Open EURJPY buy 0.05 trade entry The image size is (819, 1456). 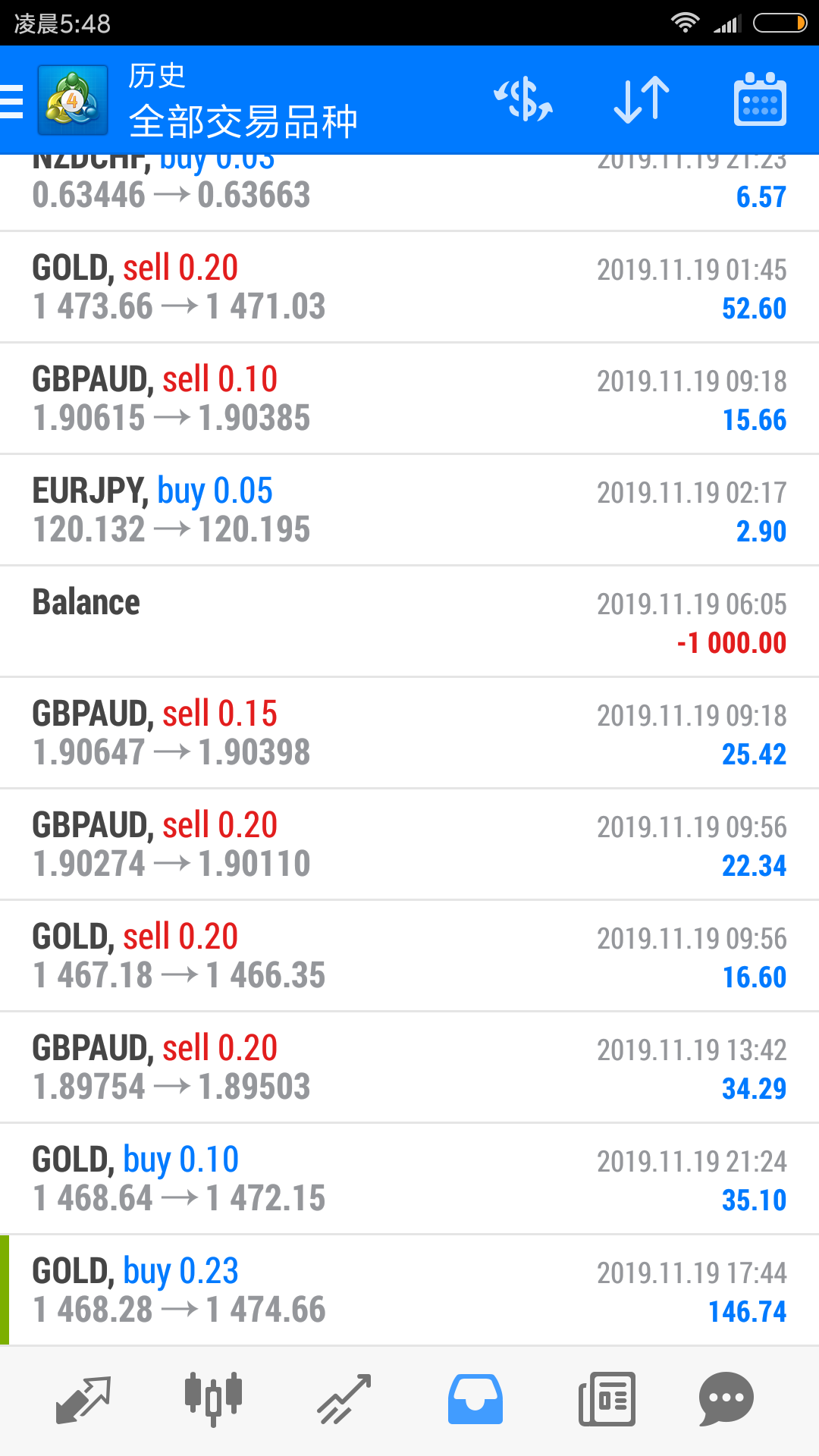pyautogui.click(x=409, y=510)
